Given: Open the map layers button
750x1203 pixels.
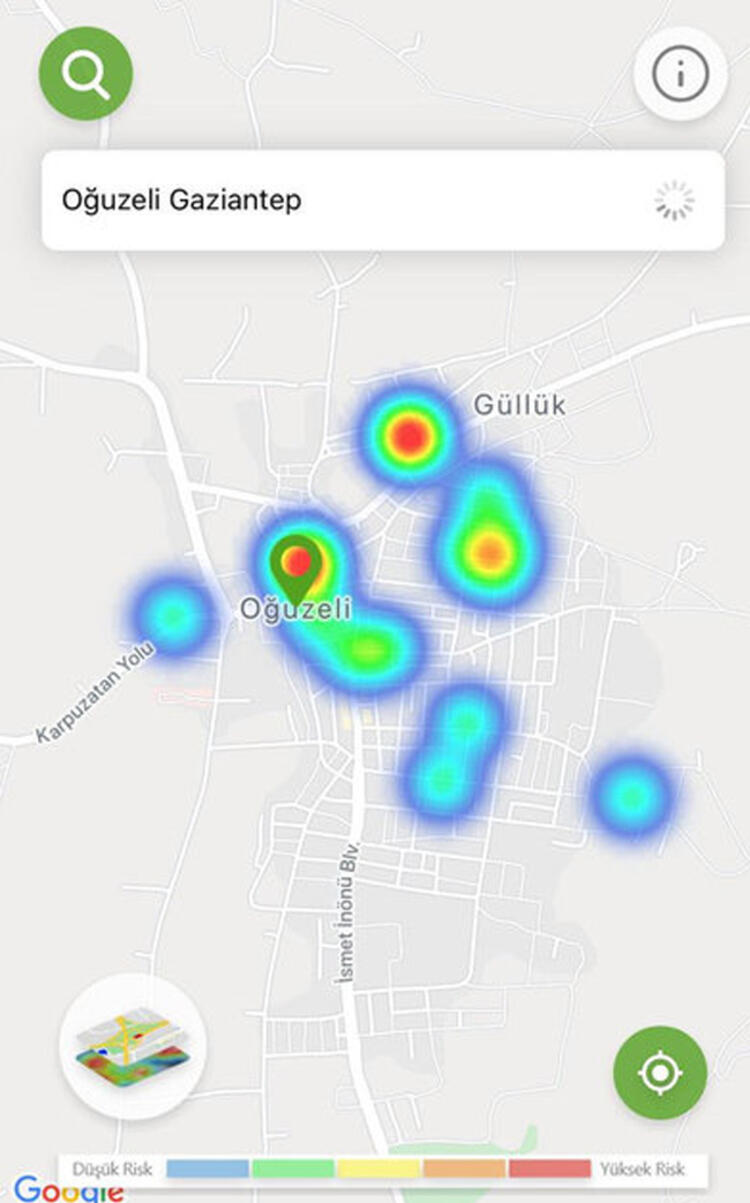Looking at the screenshot, I should 133,1046.
